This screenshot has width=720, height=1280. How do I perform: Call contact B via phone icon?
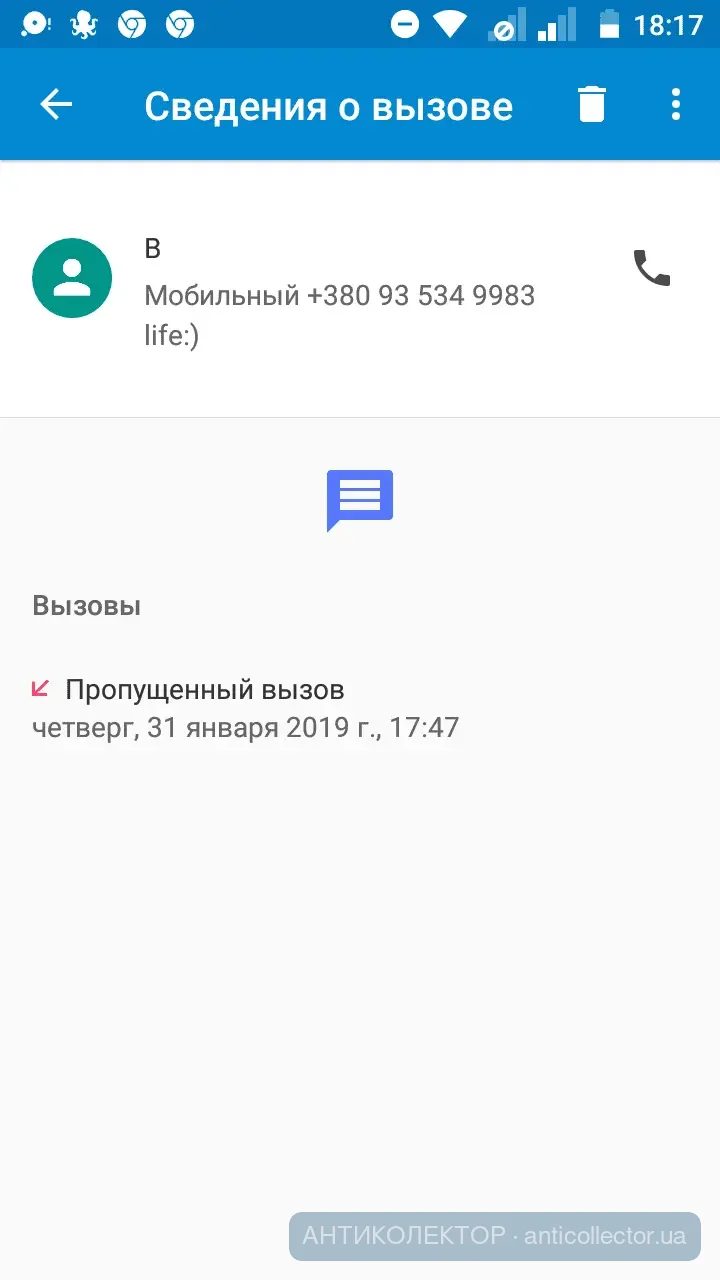652,268
